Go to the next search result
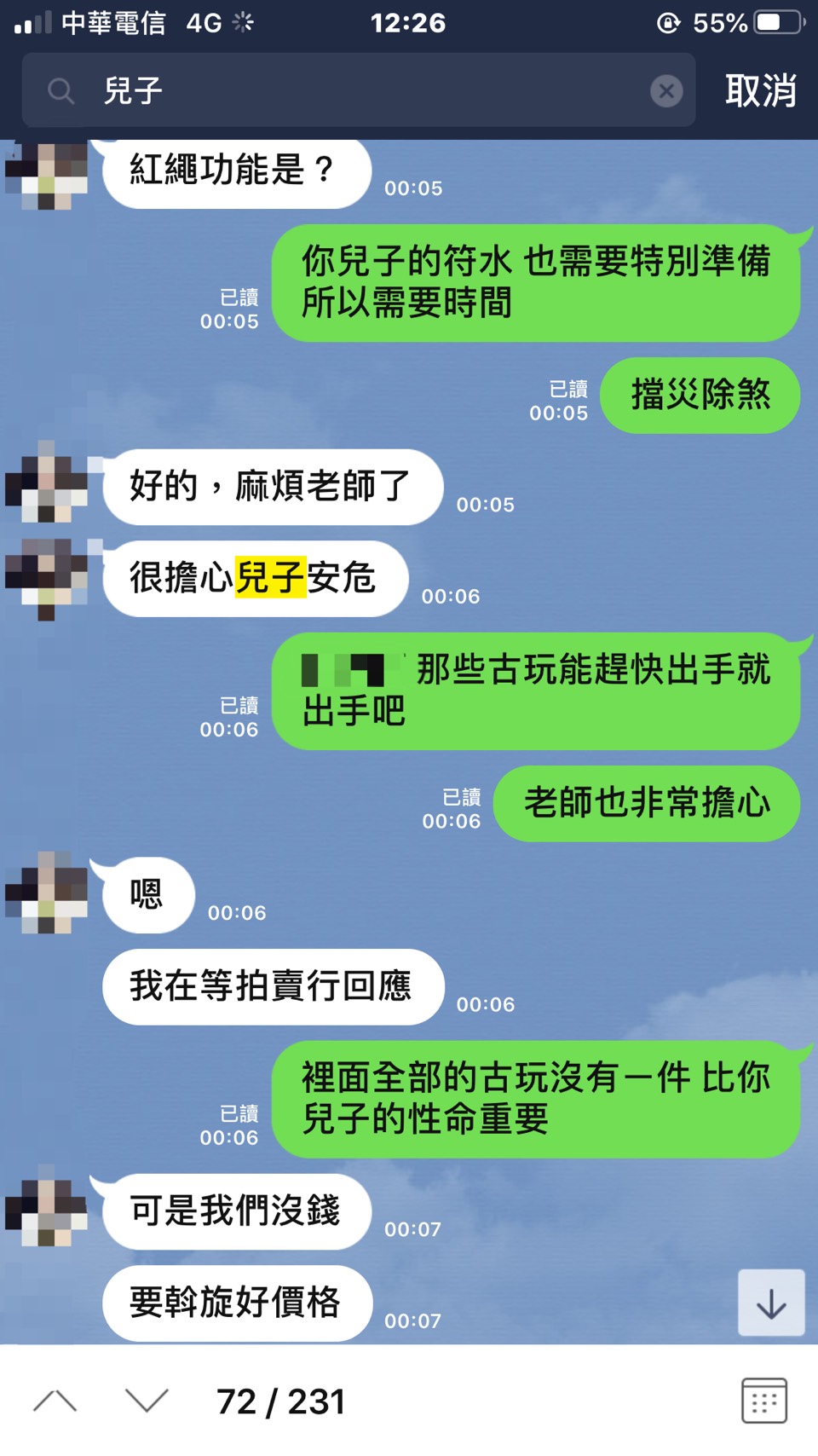818x1456 pixels. pos(147,1401)
